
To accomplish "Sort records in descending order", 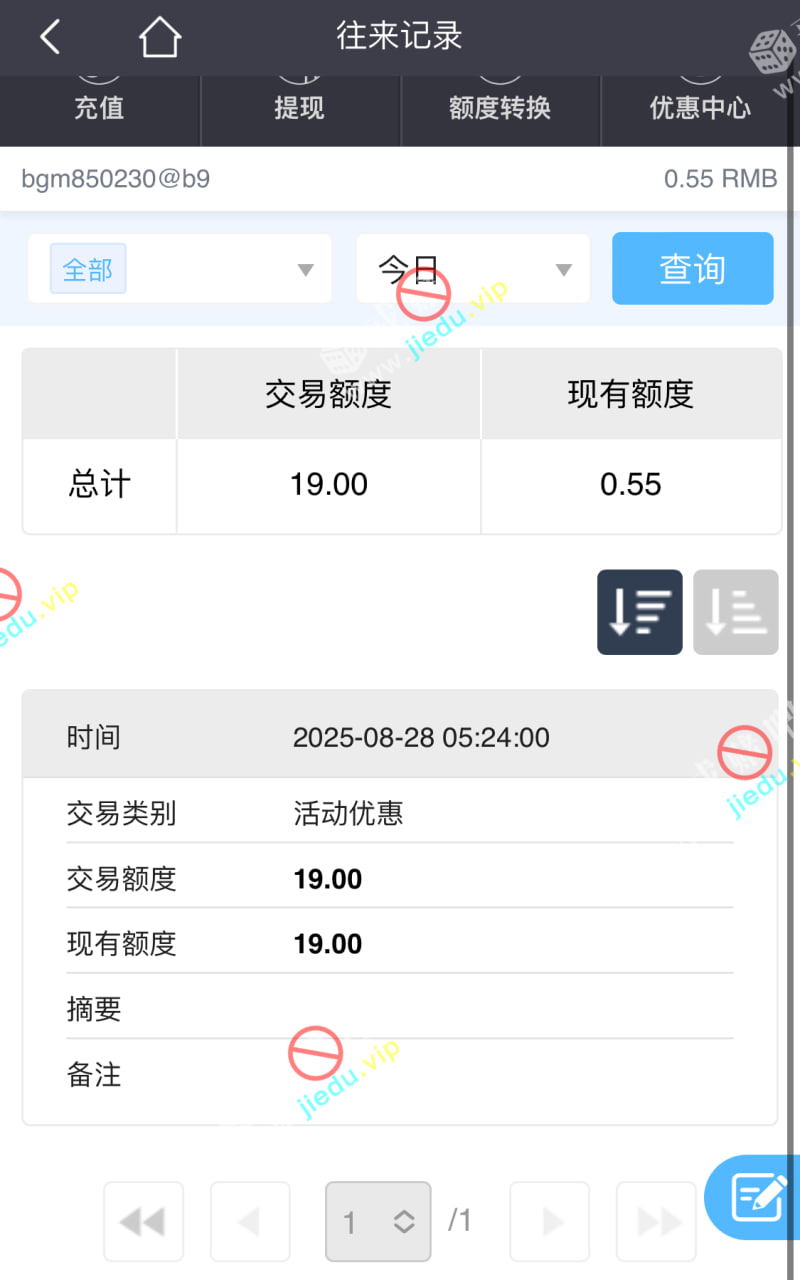I will click(x=640, y=612).
